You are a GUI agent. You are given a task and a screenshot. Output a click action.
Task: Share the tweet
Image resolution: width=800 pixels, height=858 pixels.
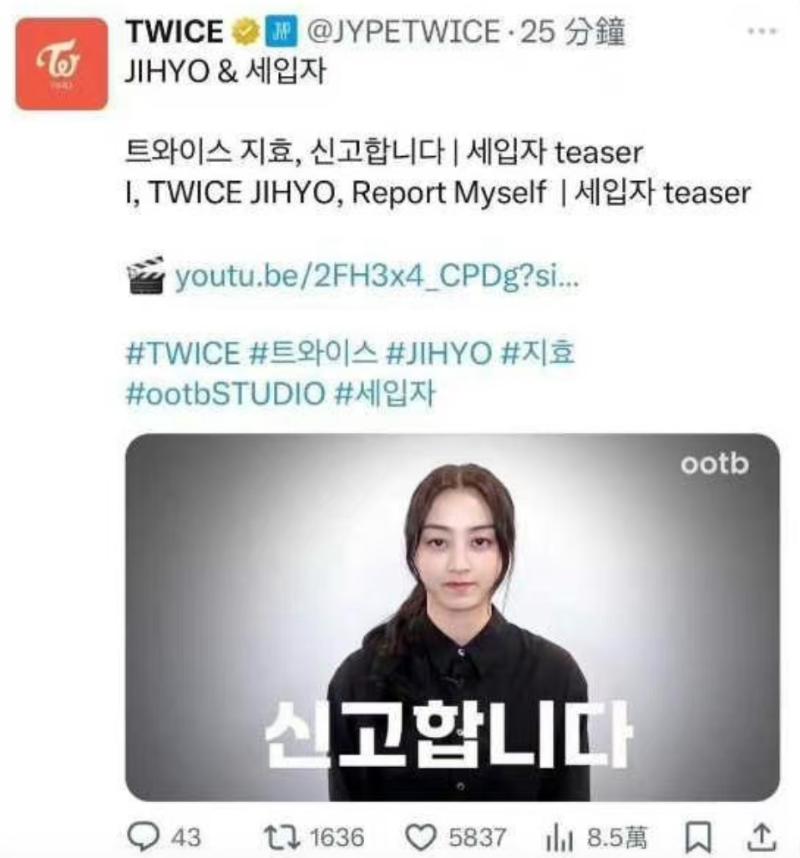(x=761, y=835)
